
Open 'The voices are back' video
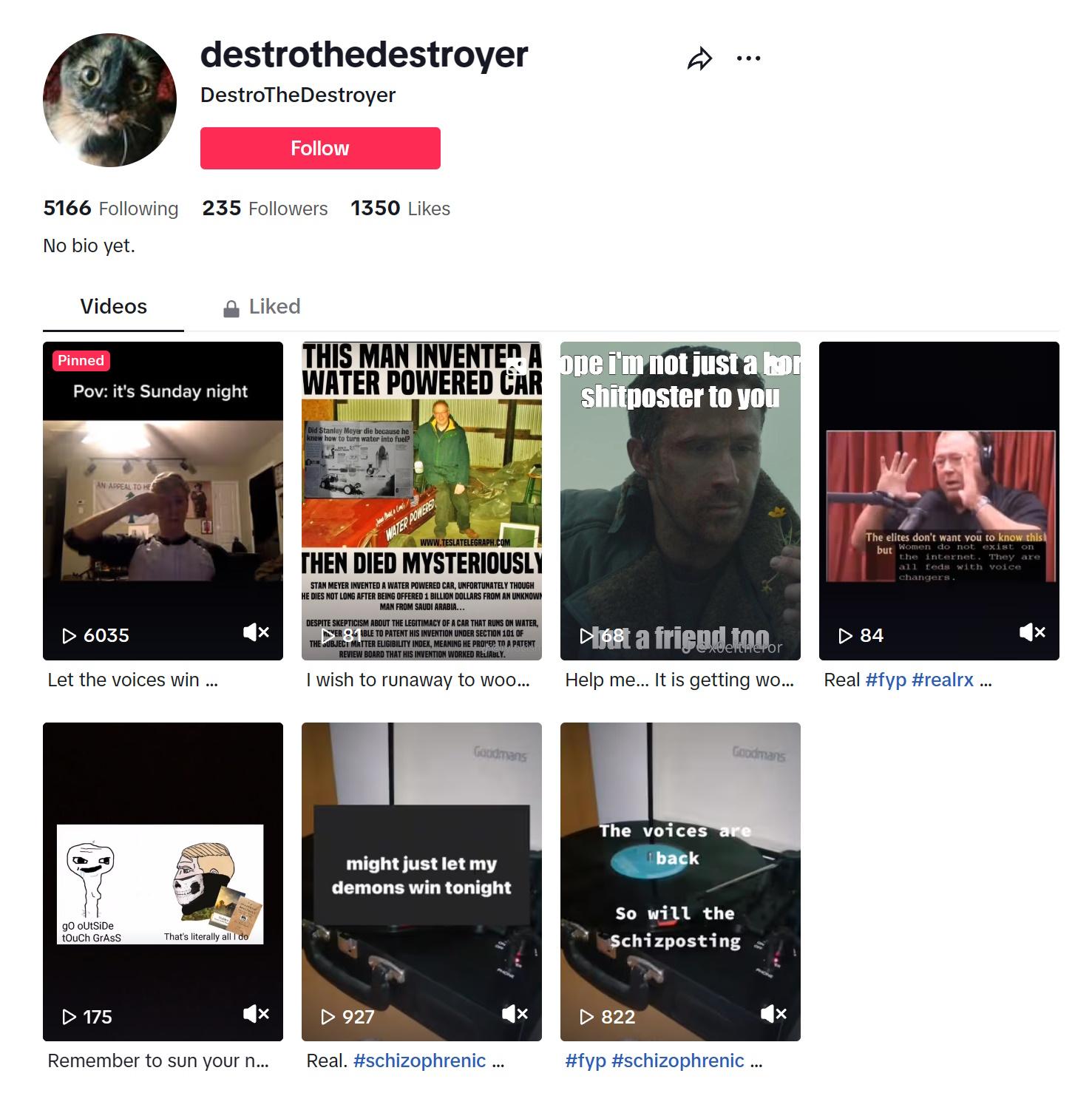coord(680,882)
